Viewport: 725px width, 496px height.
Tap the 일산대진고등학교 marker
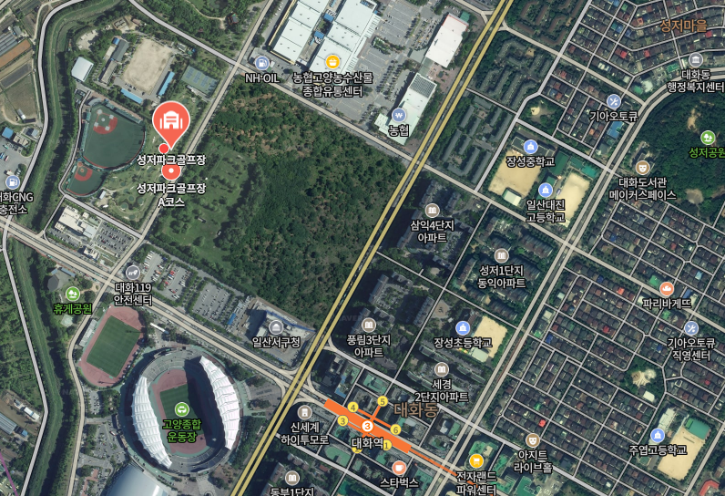[545, 189]
